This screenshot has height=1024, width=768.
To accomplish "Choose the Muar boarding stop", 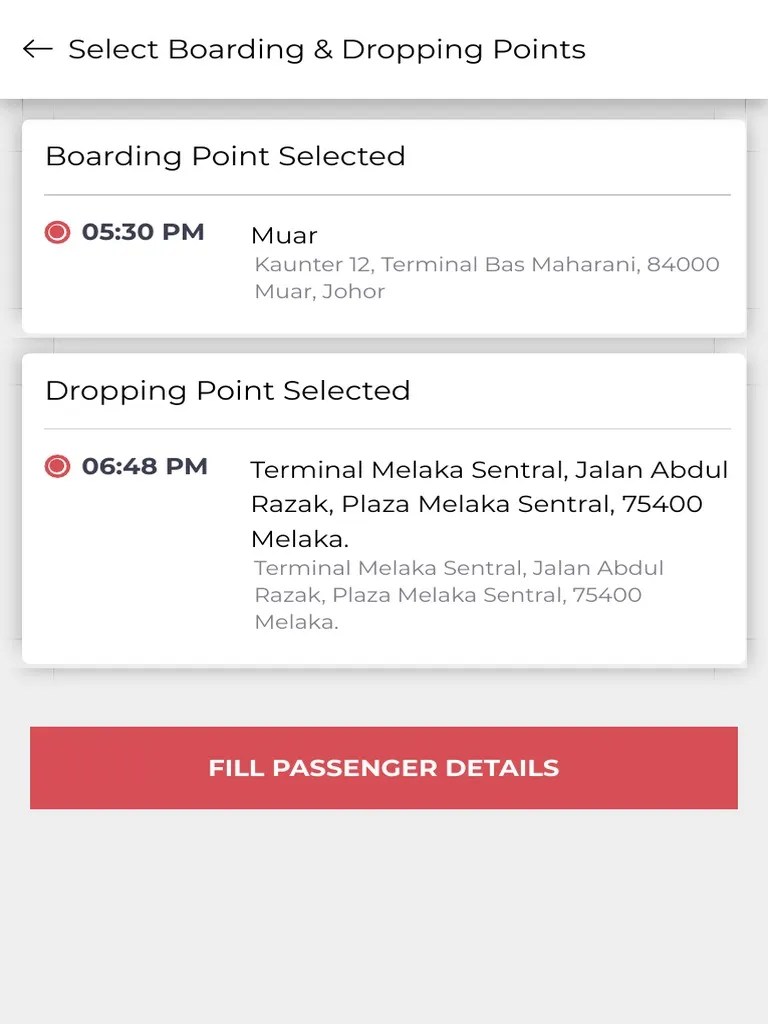I will pos(284,235).
